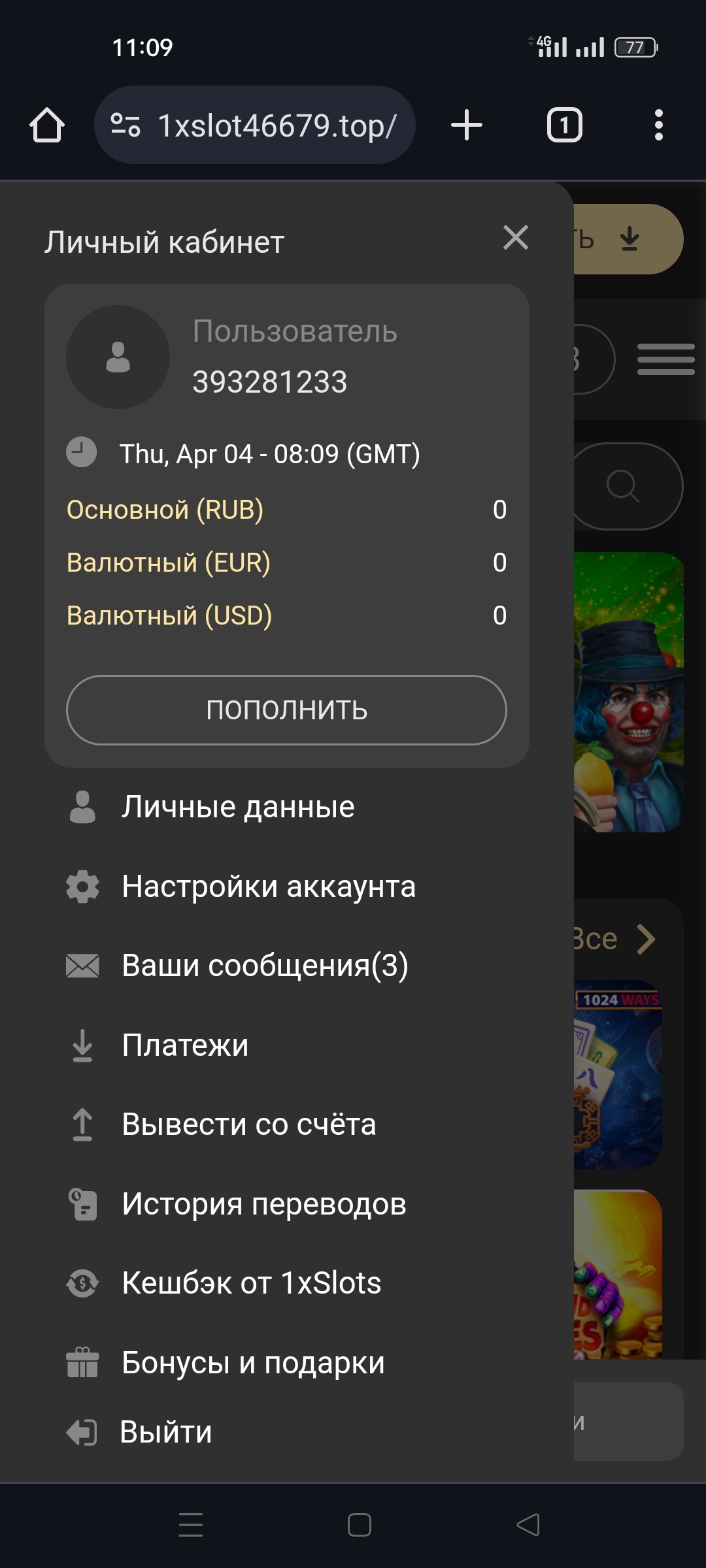Image resolution: width=706 pixels, height=1568 pixels.
Task: Go to Платежи
Action: click(287, 1045)
